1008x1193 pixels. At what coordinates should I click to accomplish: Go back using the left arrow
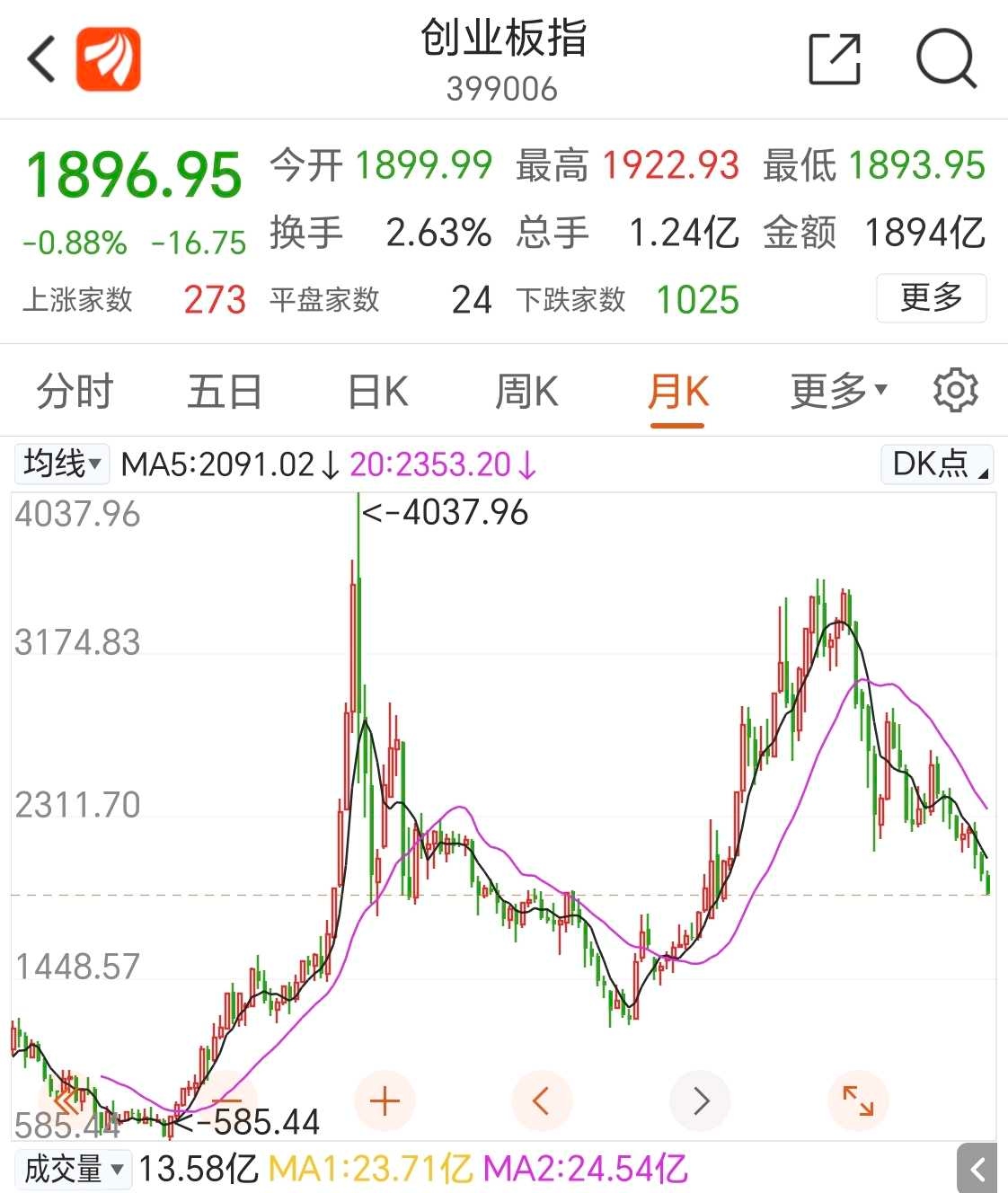[x=40, y=59]
